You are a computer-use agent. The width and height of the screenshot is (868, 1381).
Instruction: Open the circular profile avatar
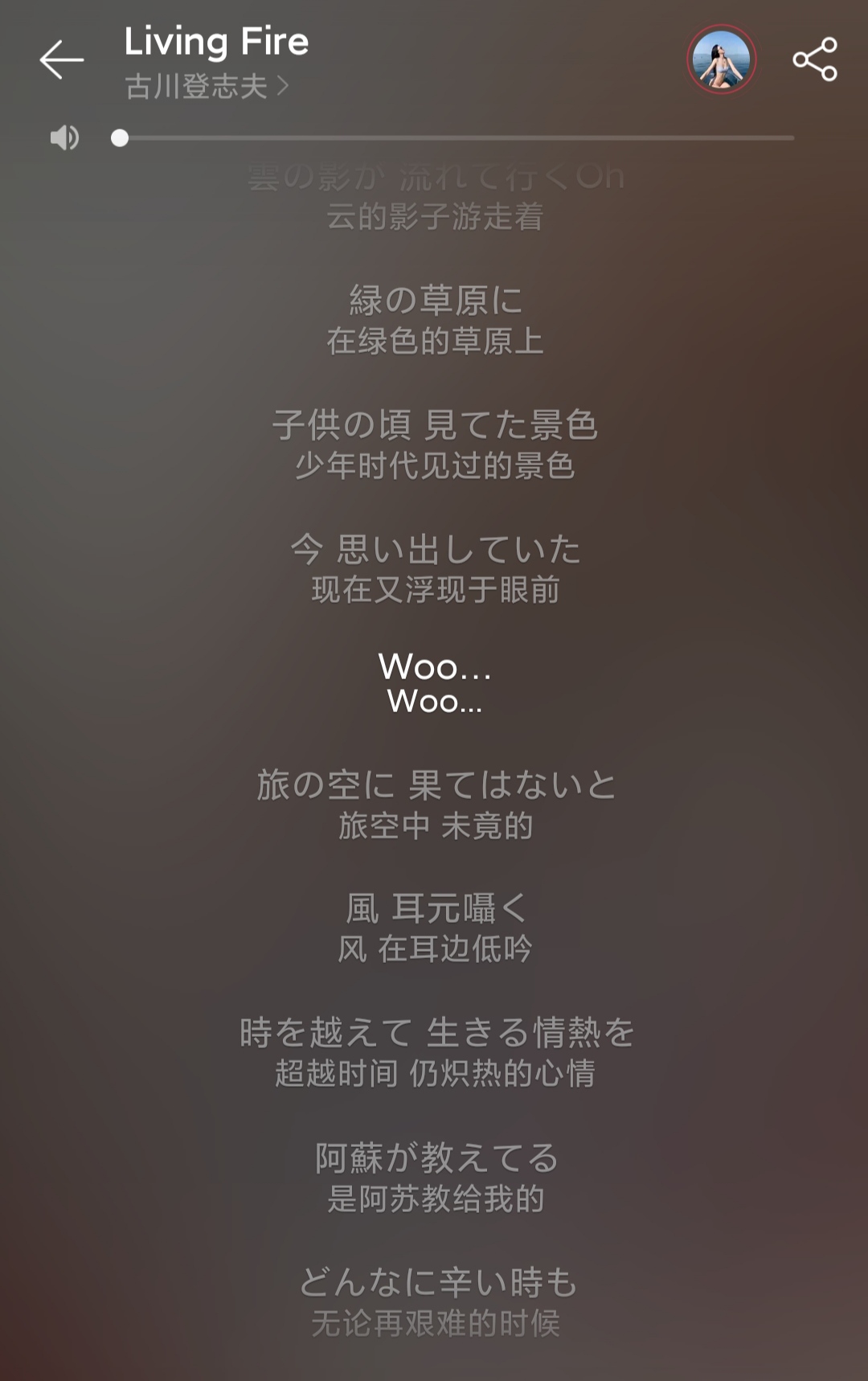coord(721,59)
